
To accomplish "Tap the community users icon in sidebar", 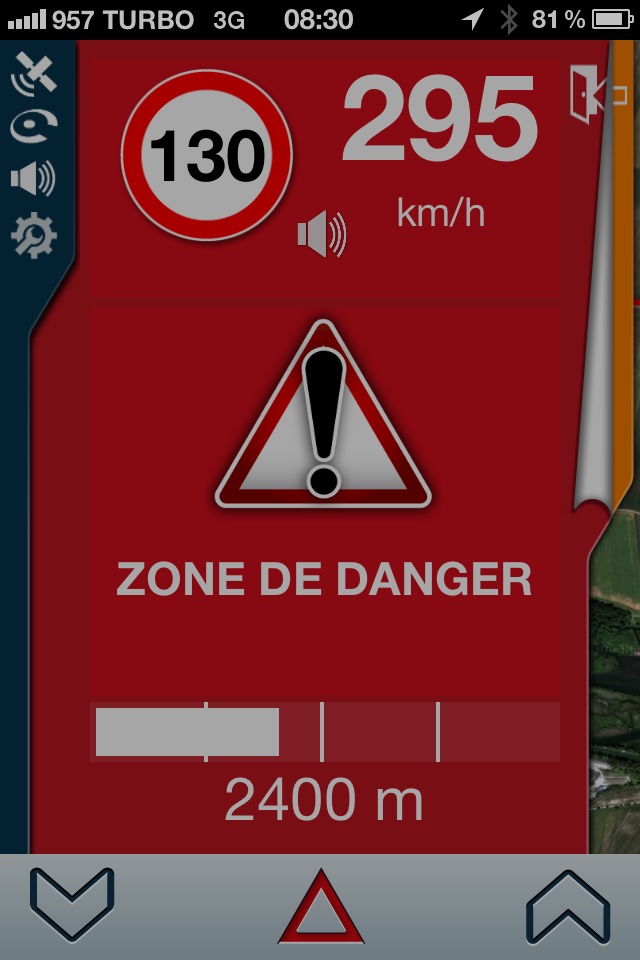I will [x=34, y=126].
